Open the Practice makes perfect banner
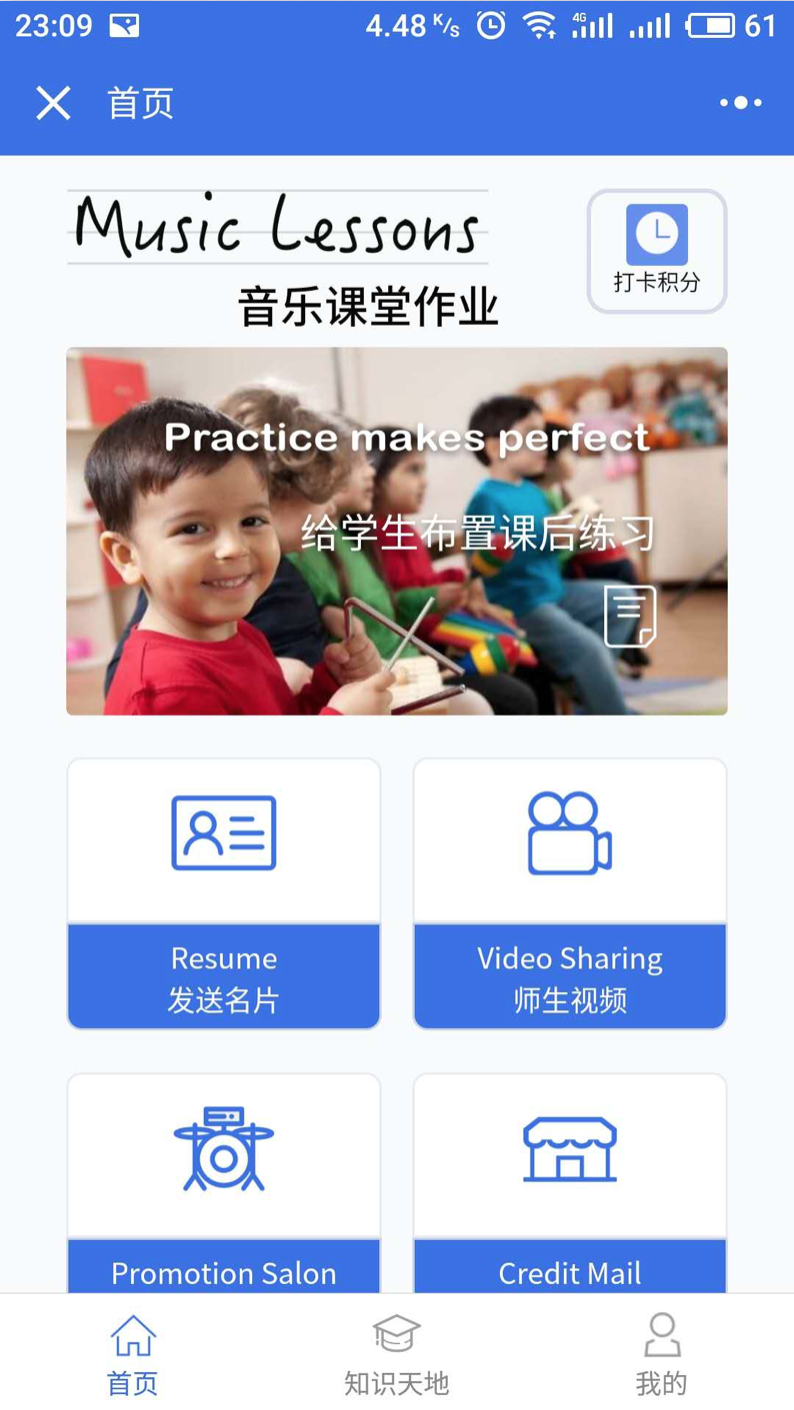Screen dimensions: 794x1410 (397, 531)
